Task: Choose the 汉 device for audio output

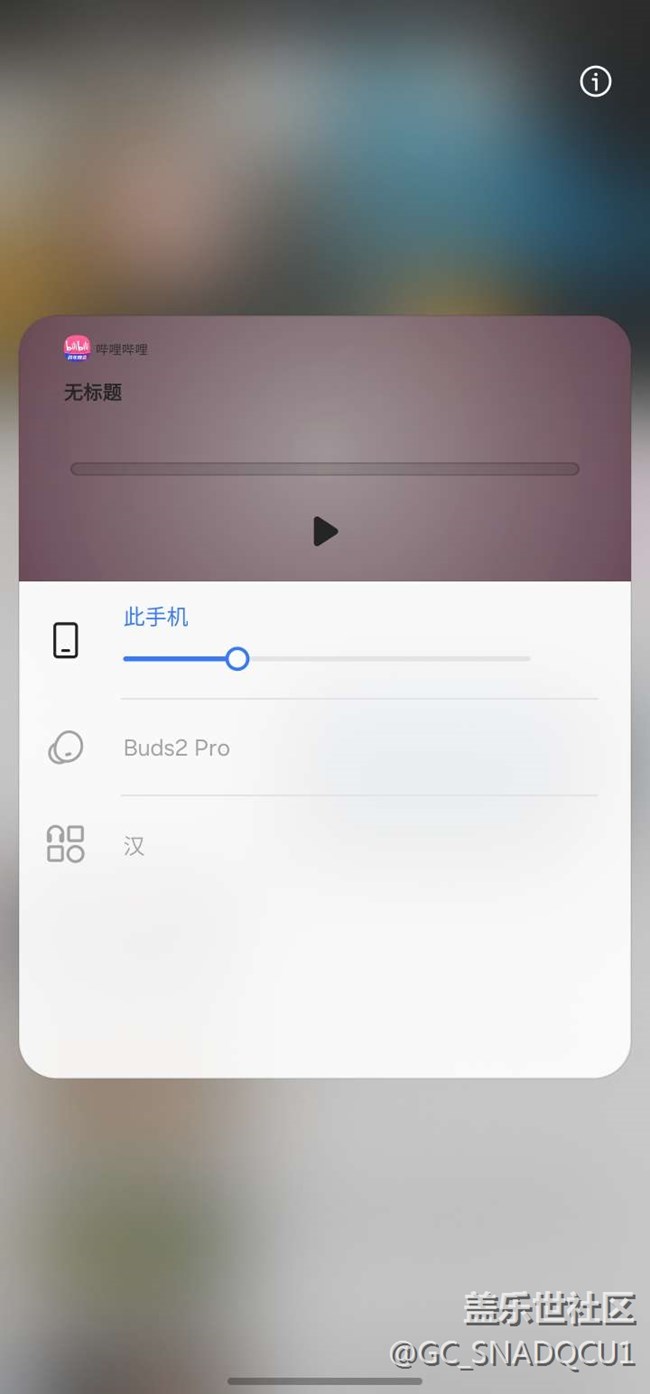Action: coord(134,846)
